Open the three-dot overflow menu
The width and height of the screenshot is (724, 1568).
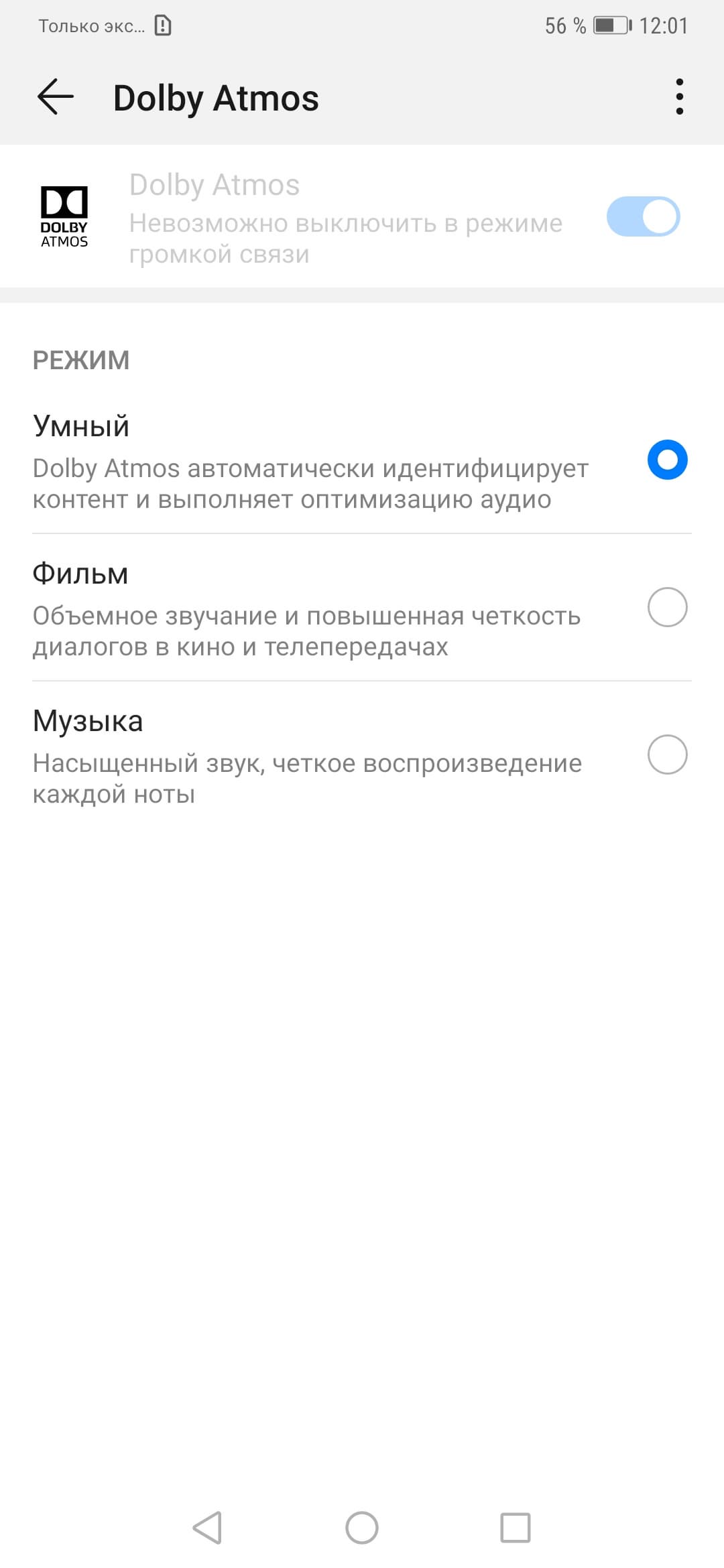click(x=679, y=97)
